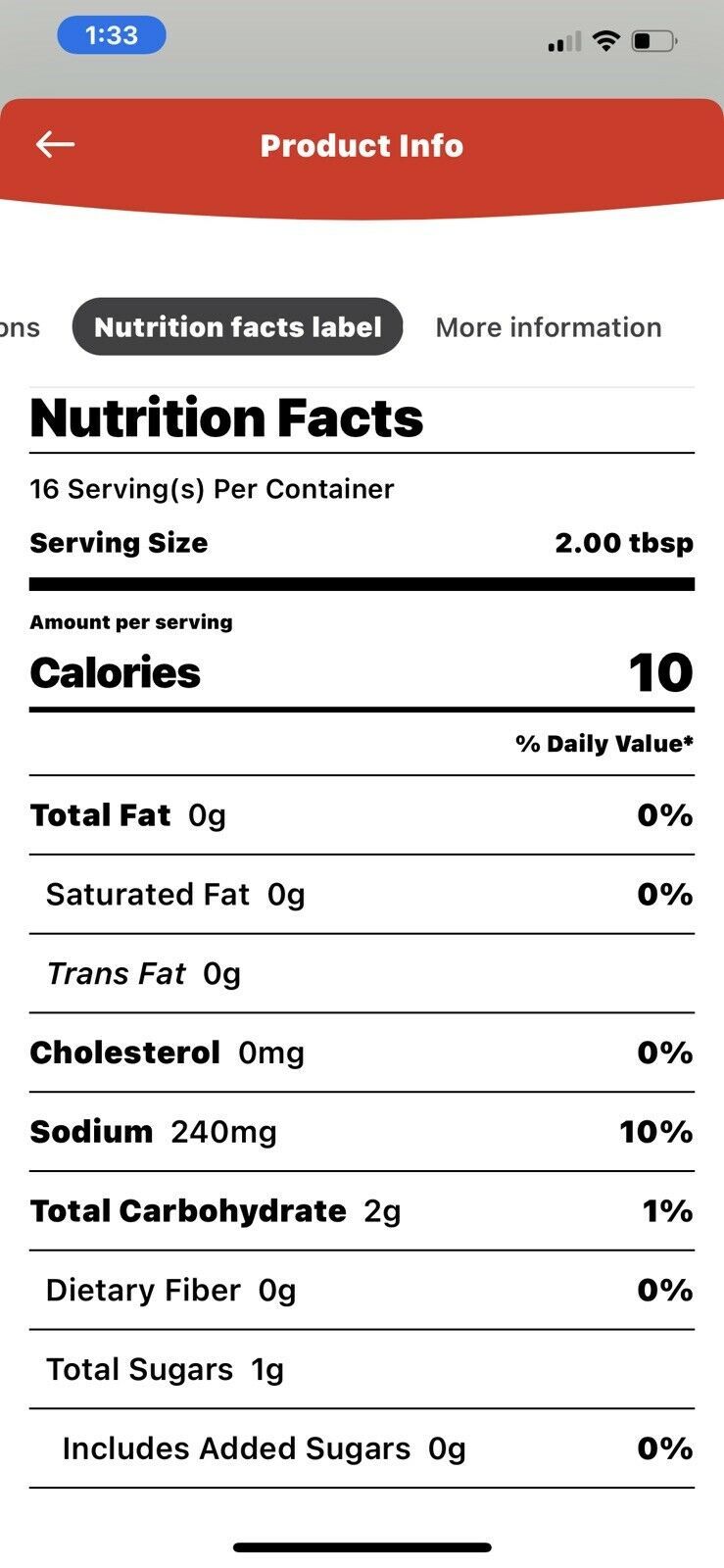Open the partially hidden tab ending in "ons"
This screenshot has height=1568, width=724.
pyautogui.click(x=20, y=328)
